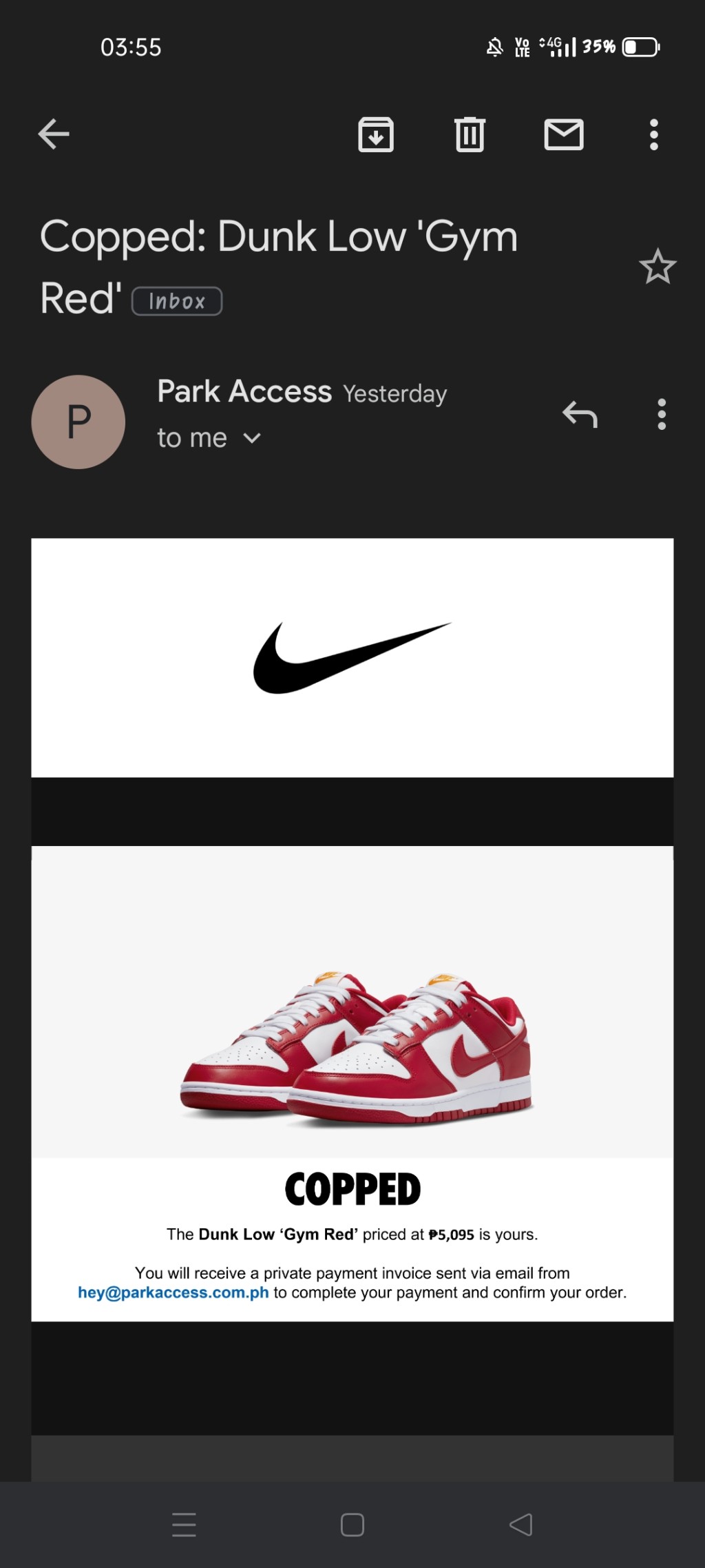Mark the email as unread
Screen dimensions: 705x1568
point(564,134)
